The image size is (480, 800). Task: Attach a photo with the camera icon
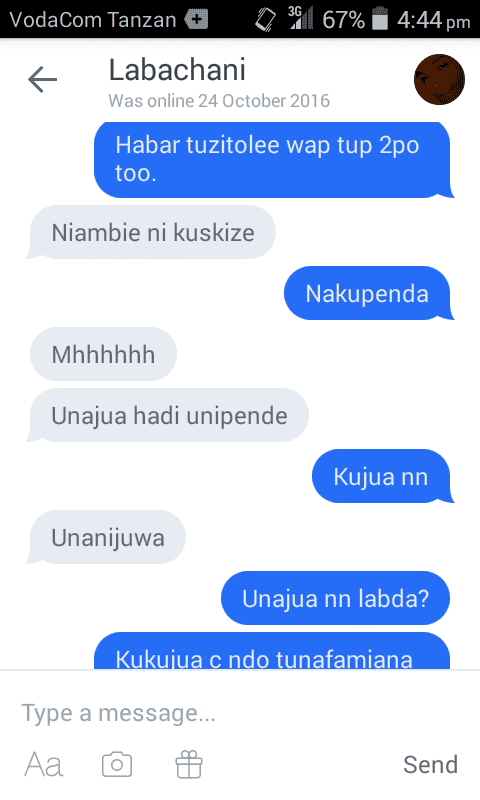pyautogui.click(x=117, y=764)
